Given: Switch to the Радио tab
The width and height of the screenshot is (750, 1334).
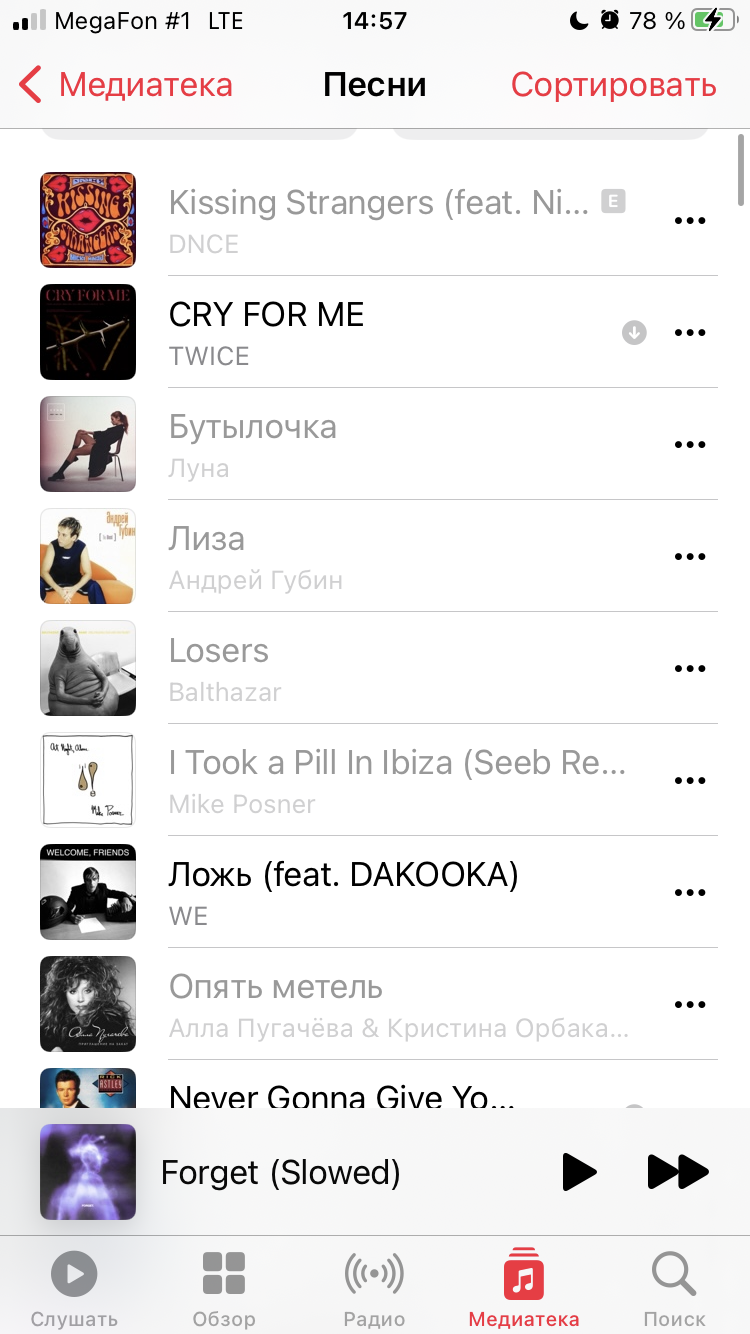Looking at the screenshot, I should click(x=374, y=1288).
